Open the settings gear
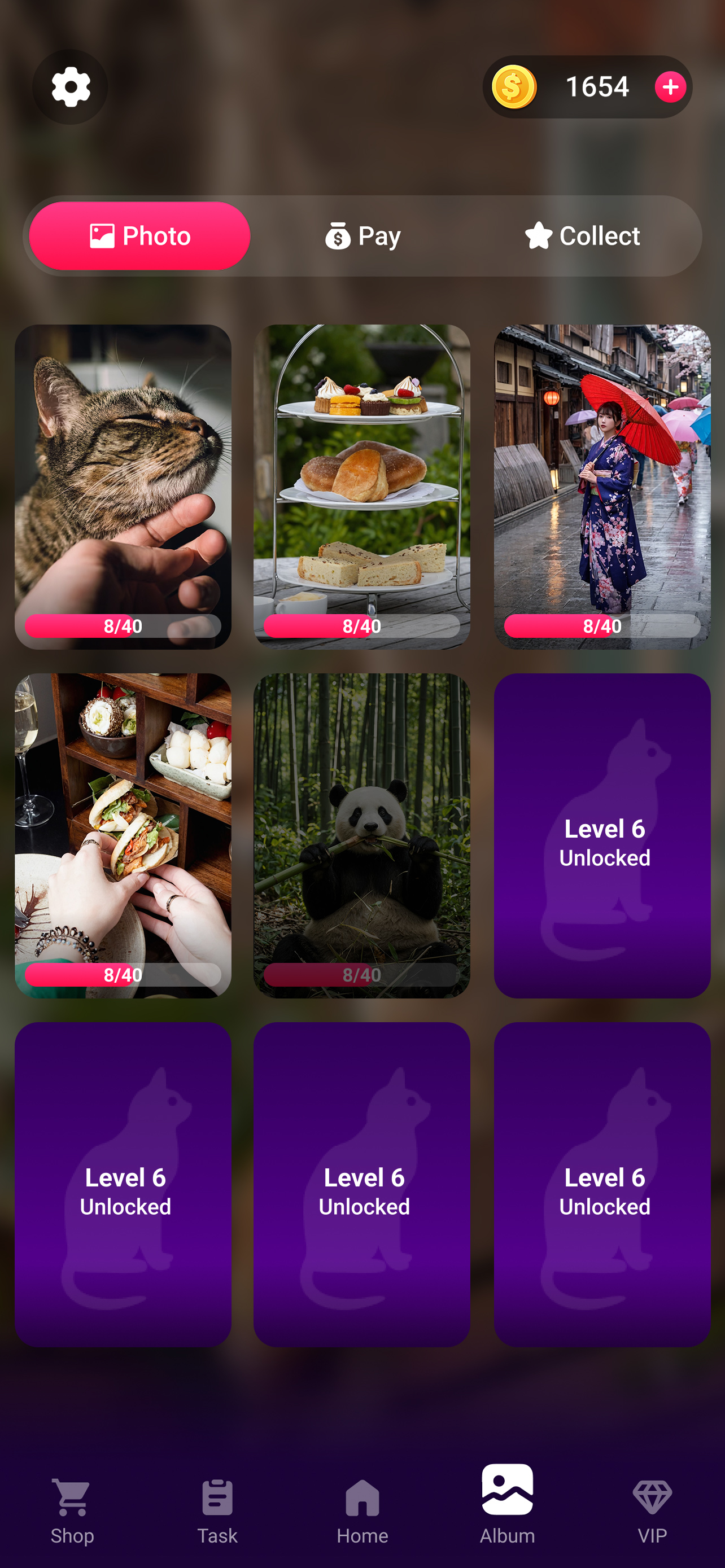725x1568 pixels. pos(70,87)
